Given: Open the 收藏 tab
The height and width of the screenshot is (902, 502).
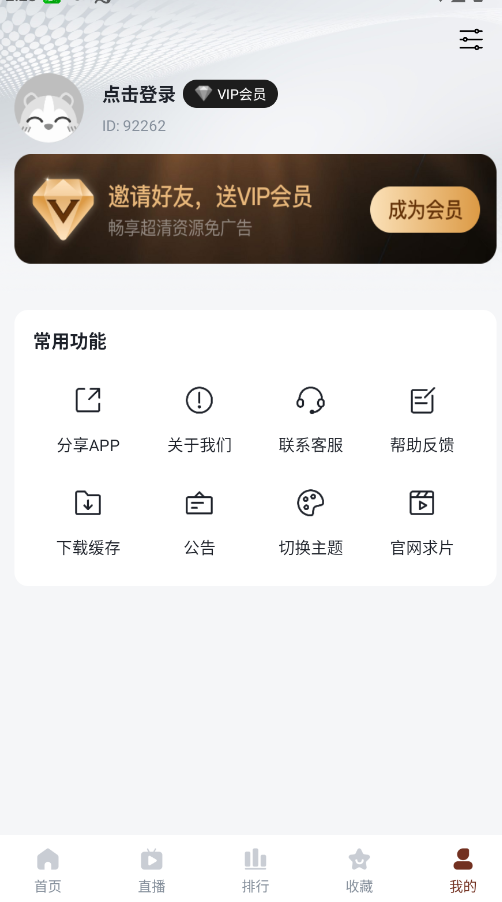Looking at the screenshot, I should (359, 870).
